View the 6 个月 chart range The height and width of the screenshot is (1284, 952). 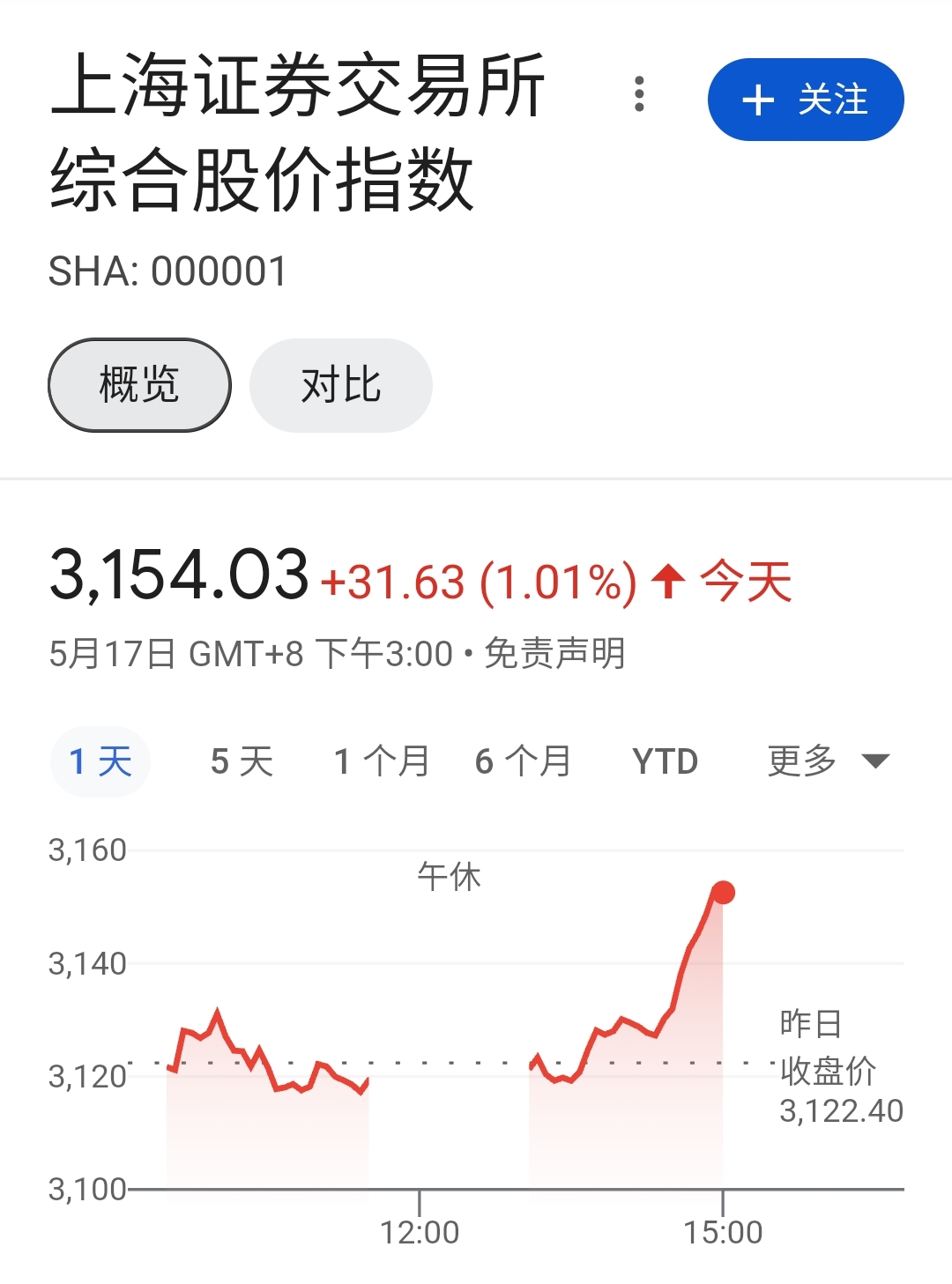pyautogui.click(x=523, y=761)
